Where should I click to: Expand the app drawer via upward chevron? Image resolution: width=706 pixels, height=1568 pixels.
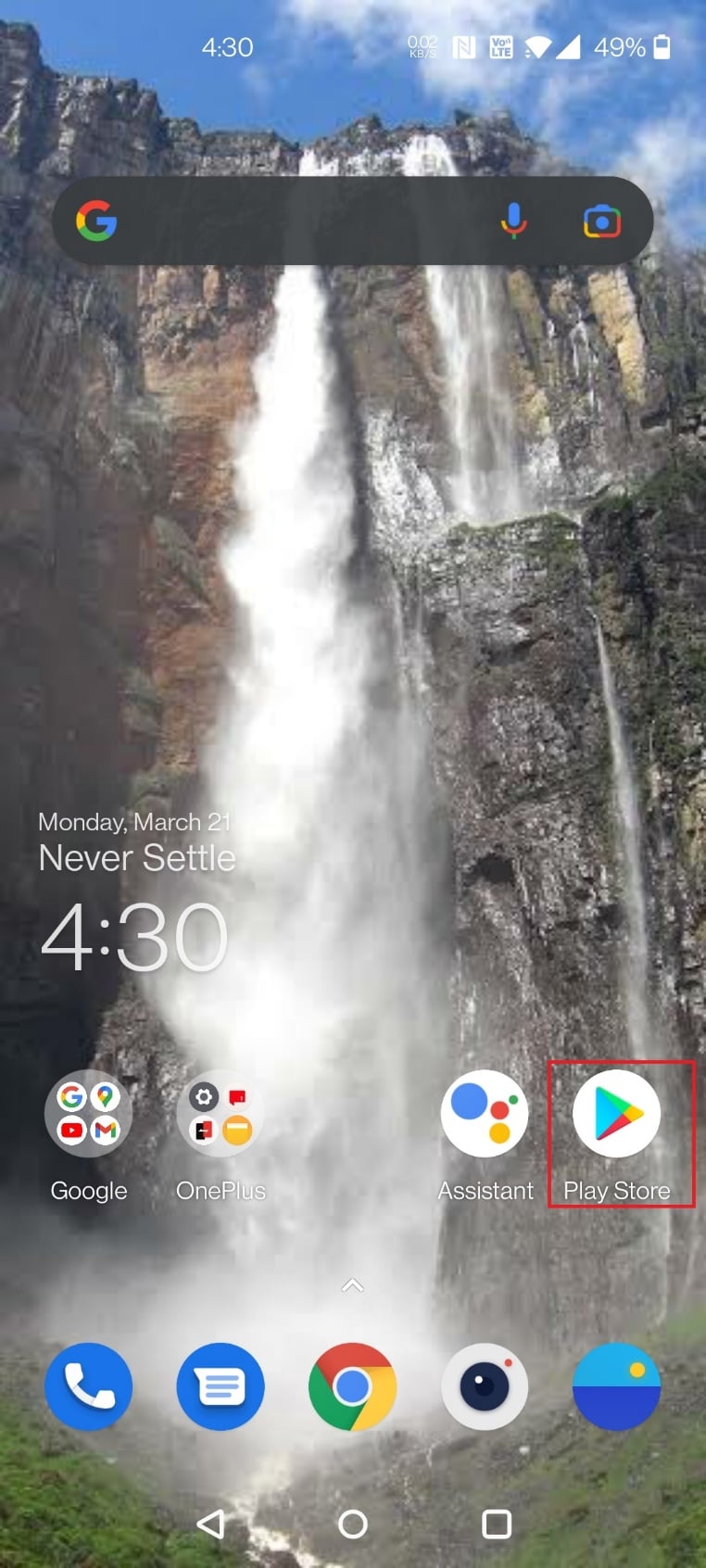[x=352, y=1285]
